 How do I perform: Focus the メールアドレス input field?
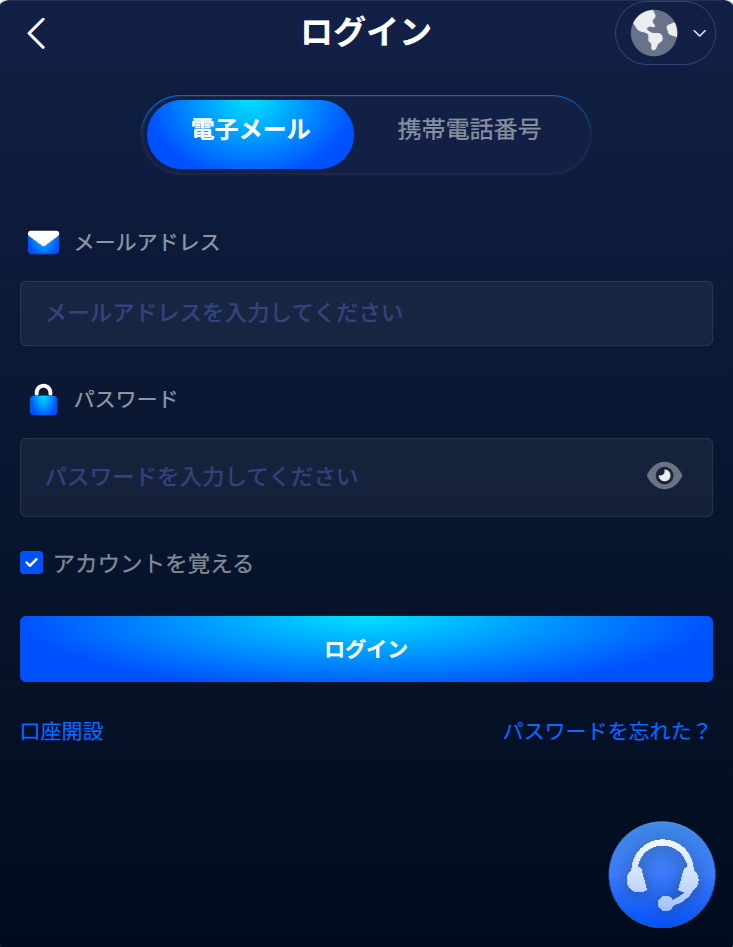pyautogui.click(x=366, y=313)
